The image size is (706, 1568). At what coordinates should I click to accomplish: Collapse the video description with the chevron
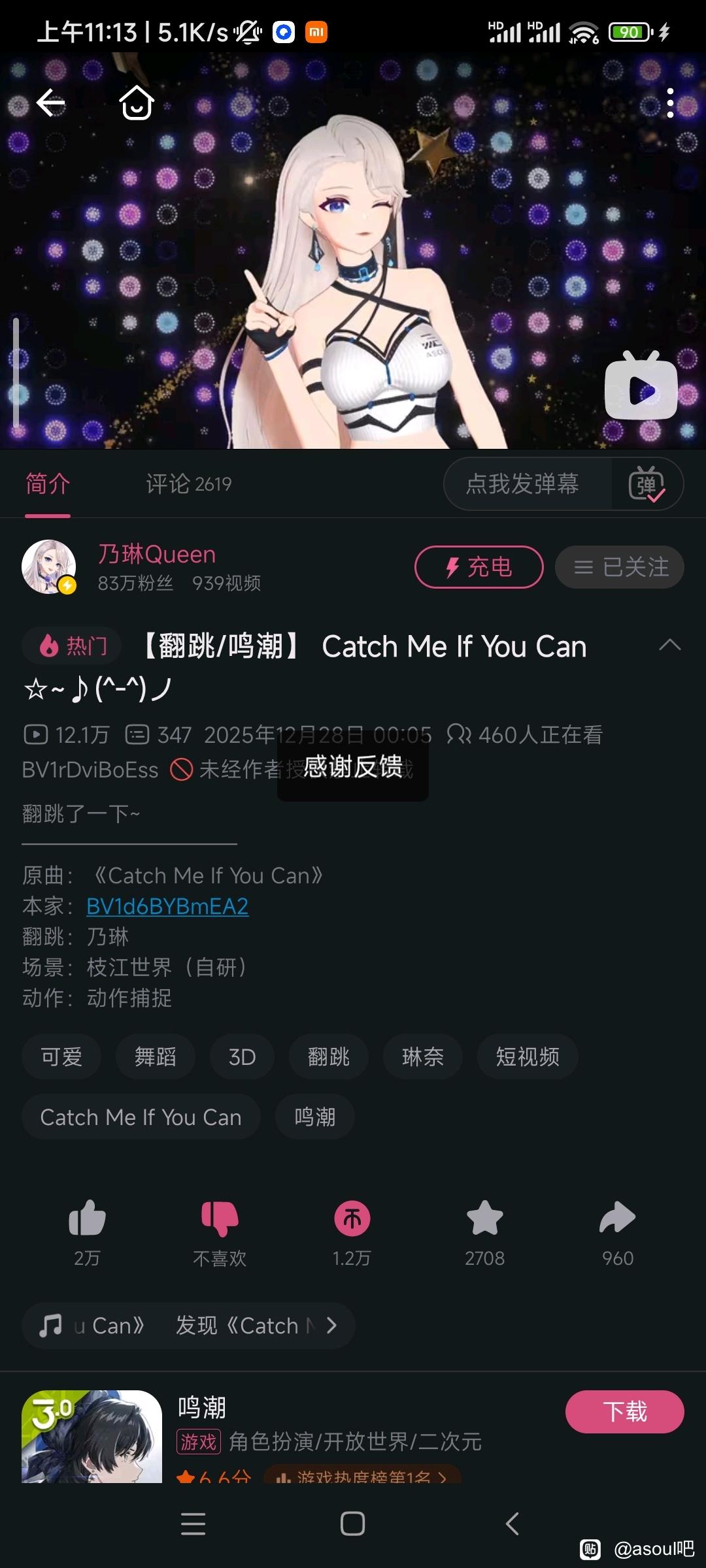670,645
